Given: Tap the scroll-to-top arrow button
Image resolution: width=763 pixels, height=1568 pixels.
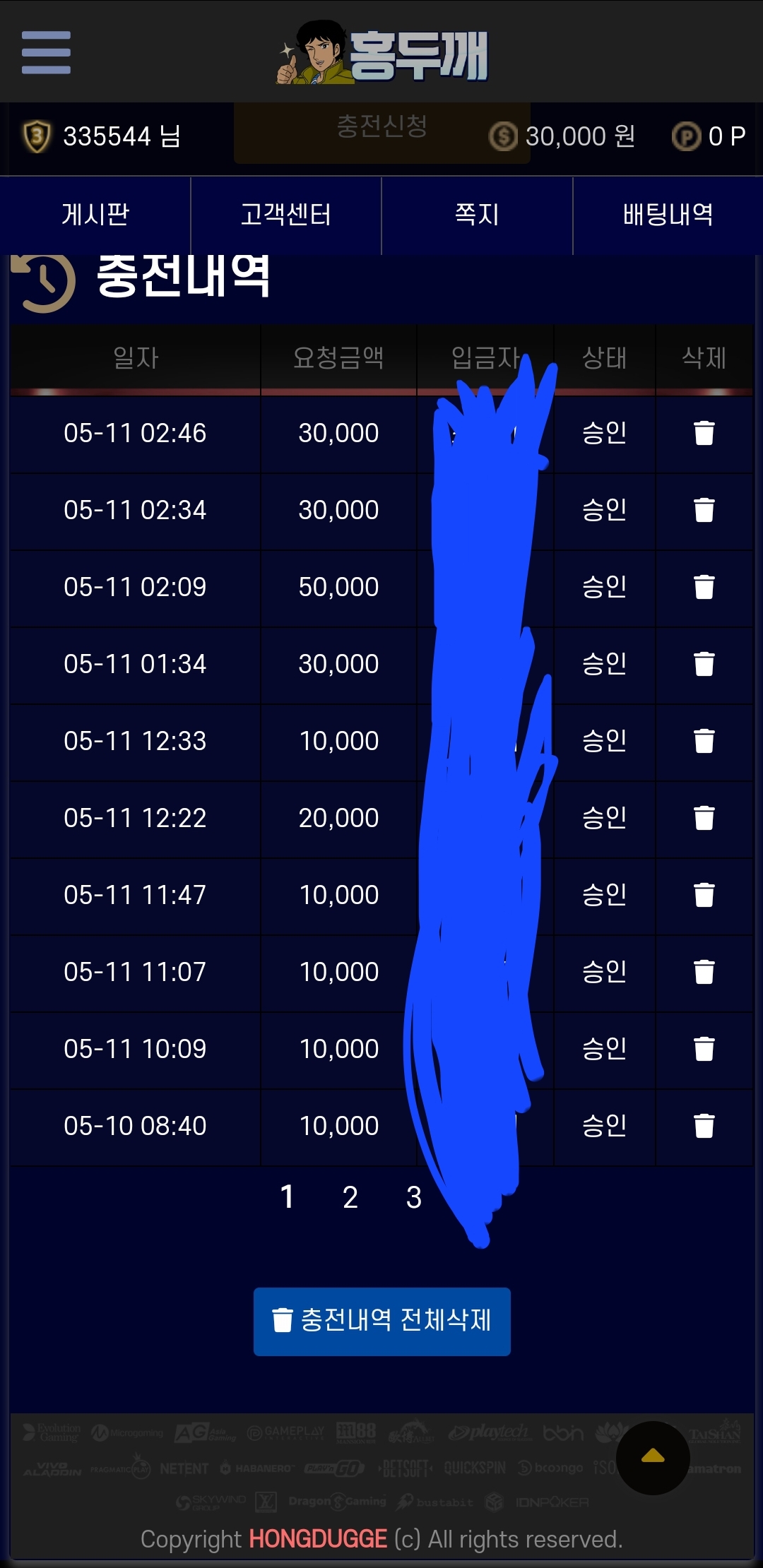Looking at the screenshot, I should point(652,1458).
